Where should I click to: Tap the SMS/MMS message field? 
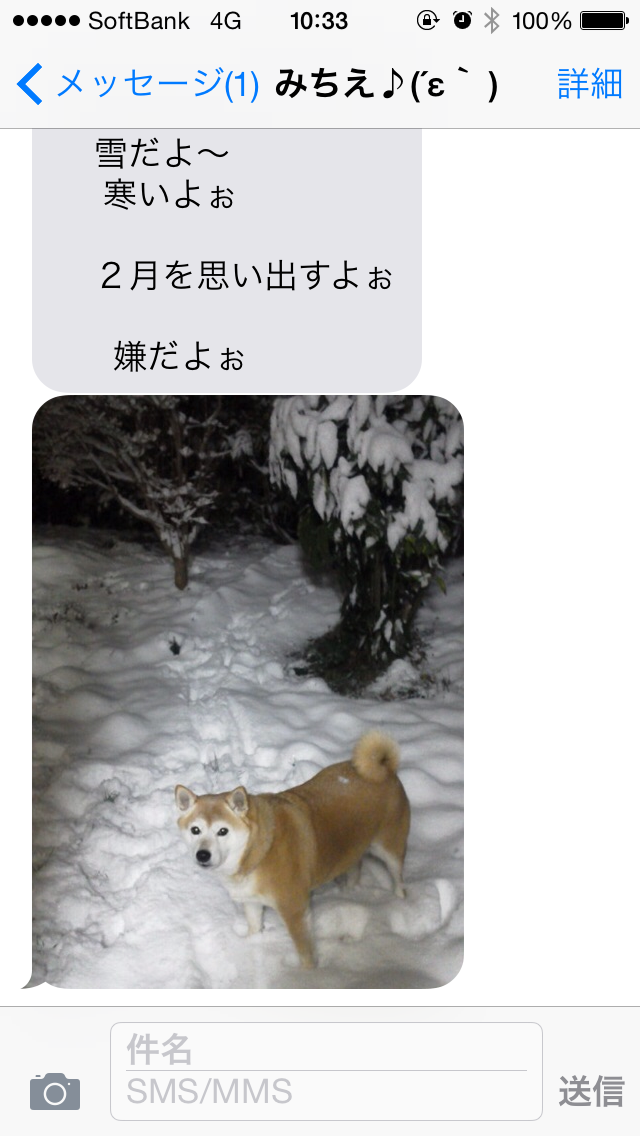[x=326, y=1091]
